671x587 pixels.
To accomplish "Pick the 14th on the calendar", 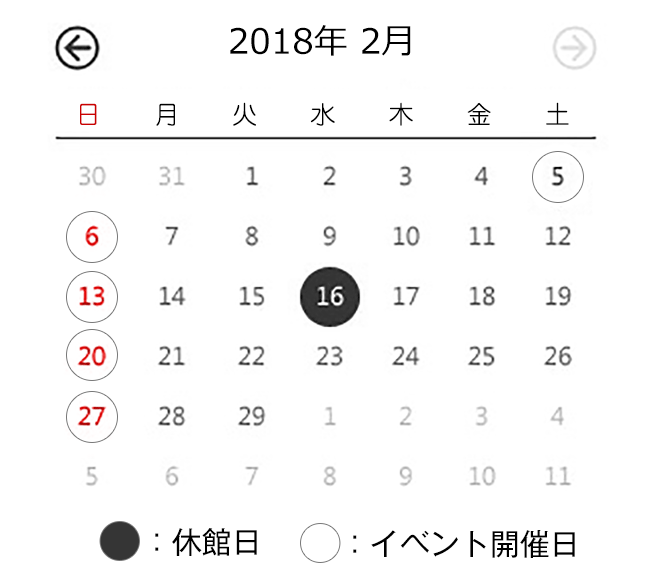I will [172, 297].
